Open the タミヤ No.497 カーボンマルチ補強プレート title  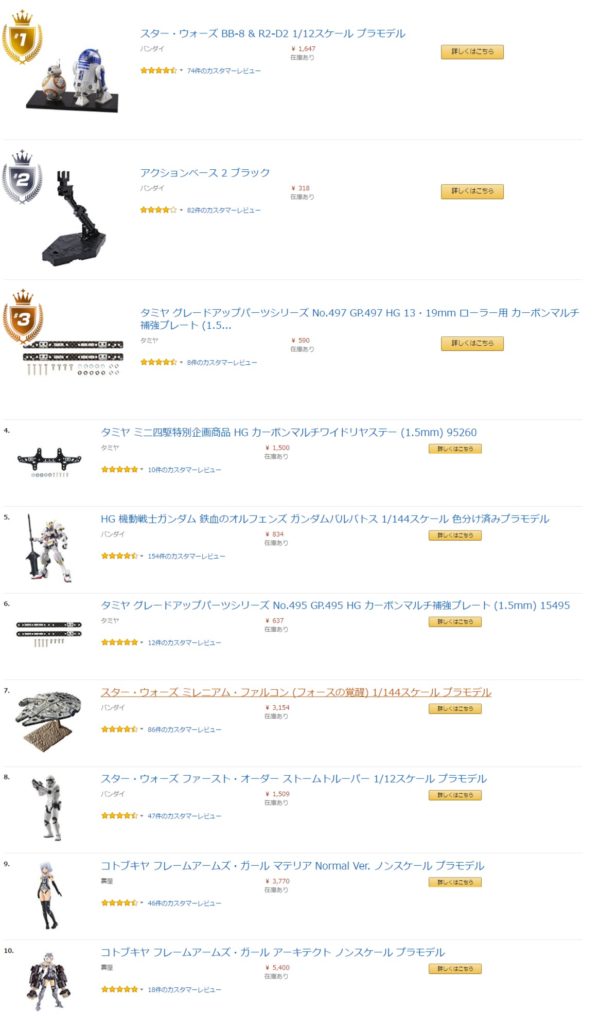click(x=359, y=313)
